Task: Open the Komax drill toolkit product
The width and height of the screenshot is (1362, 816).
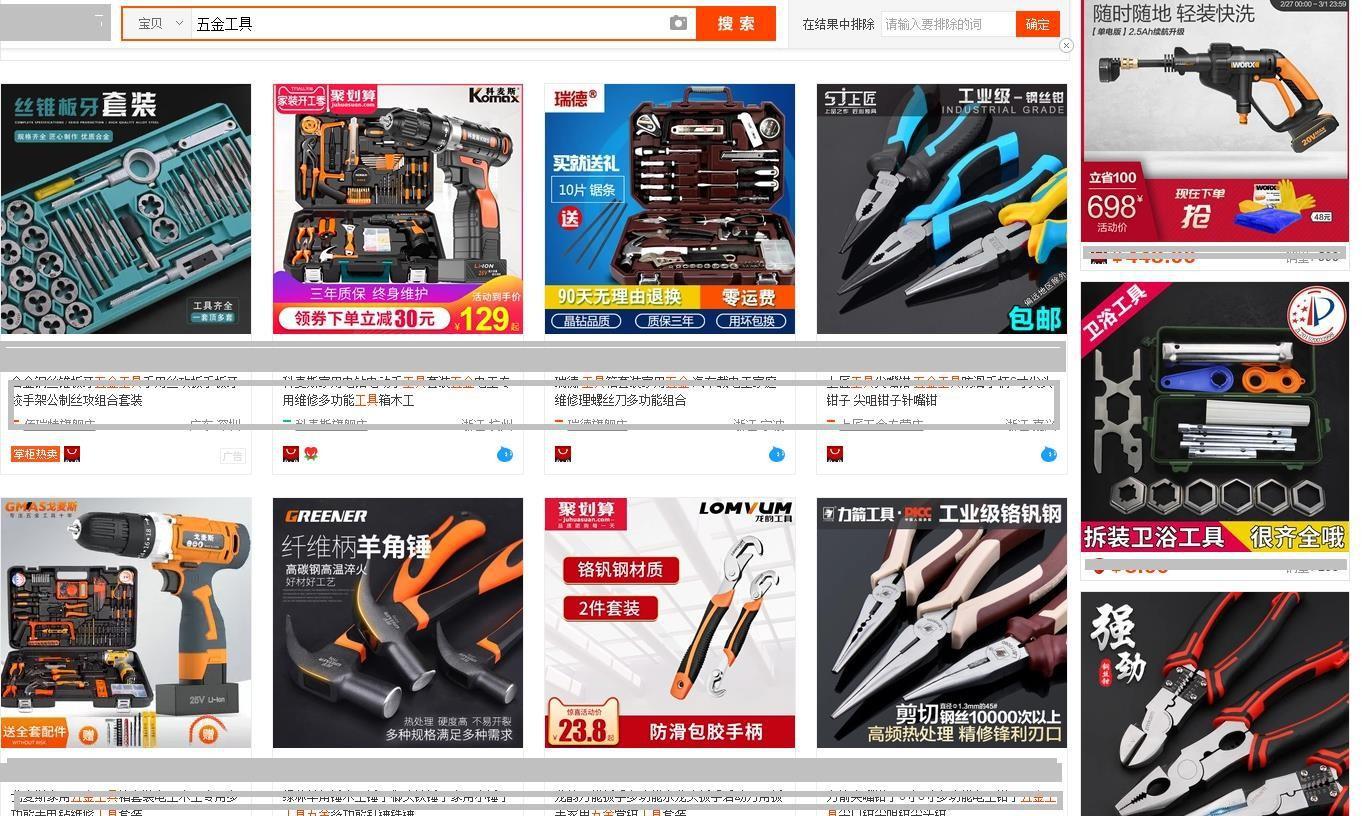Action: tap(398, 209)
